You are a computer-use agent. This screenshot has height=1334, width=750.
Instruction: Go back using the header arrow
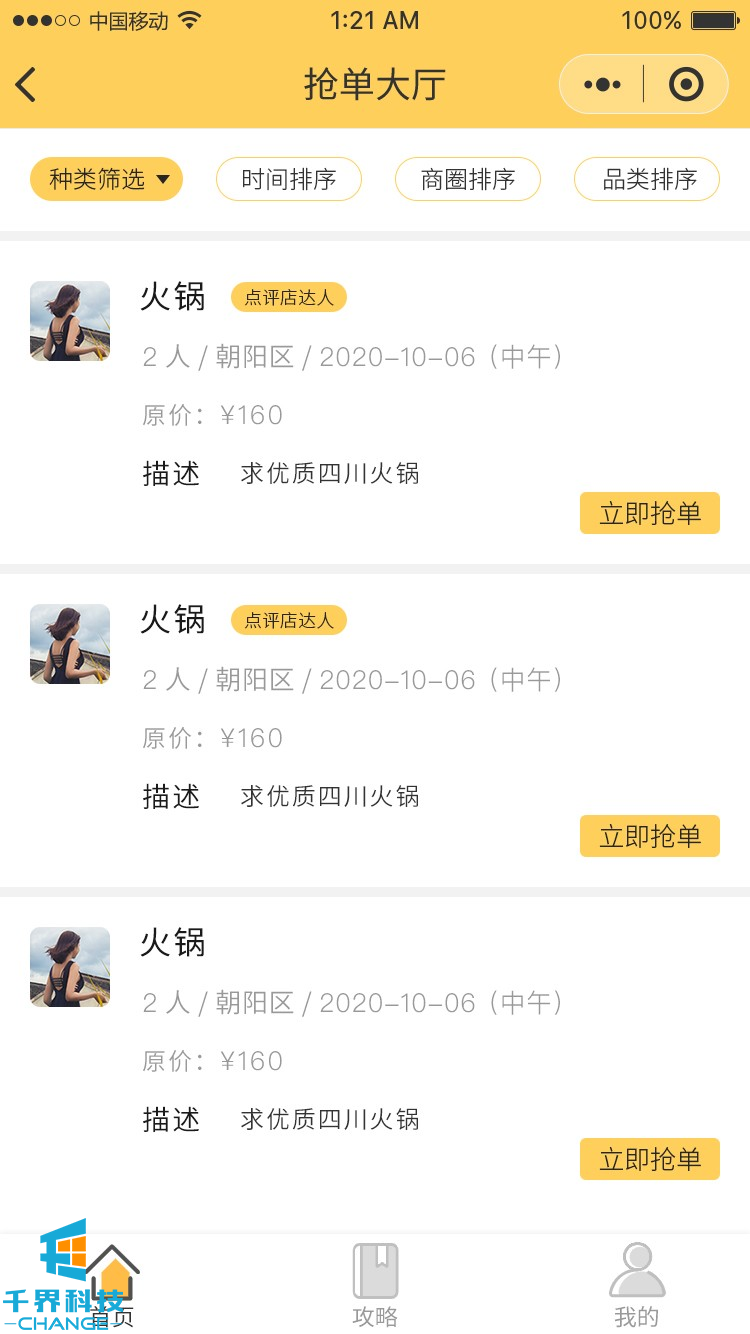[x=27, y=85]
